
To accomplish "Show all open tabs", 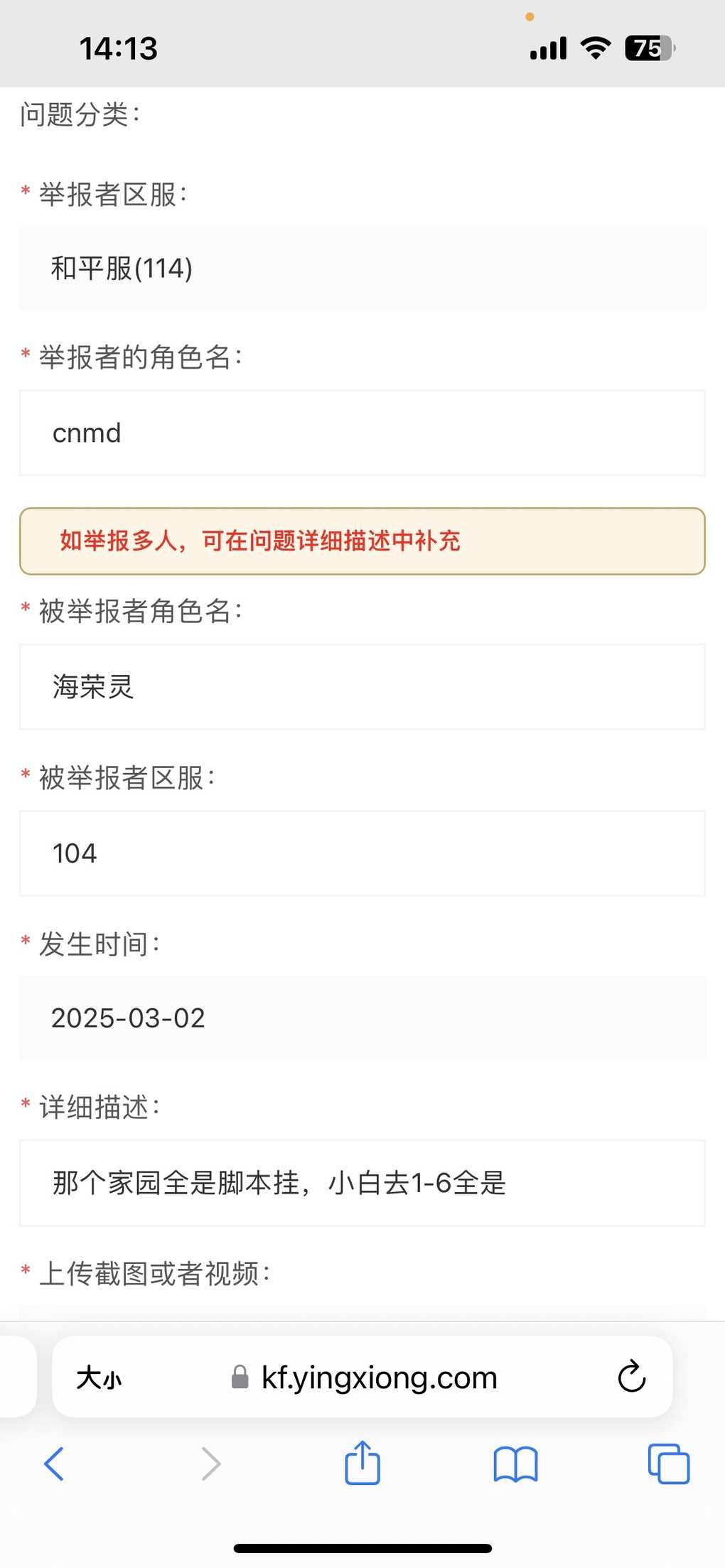I will (669, 1464).
